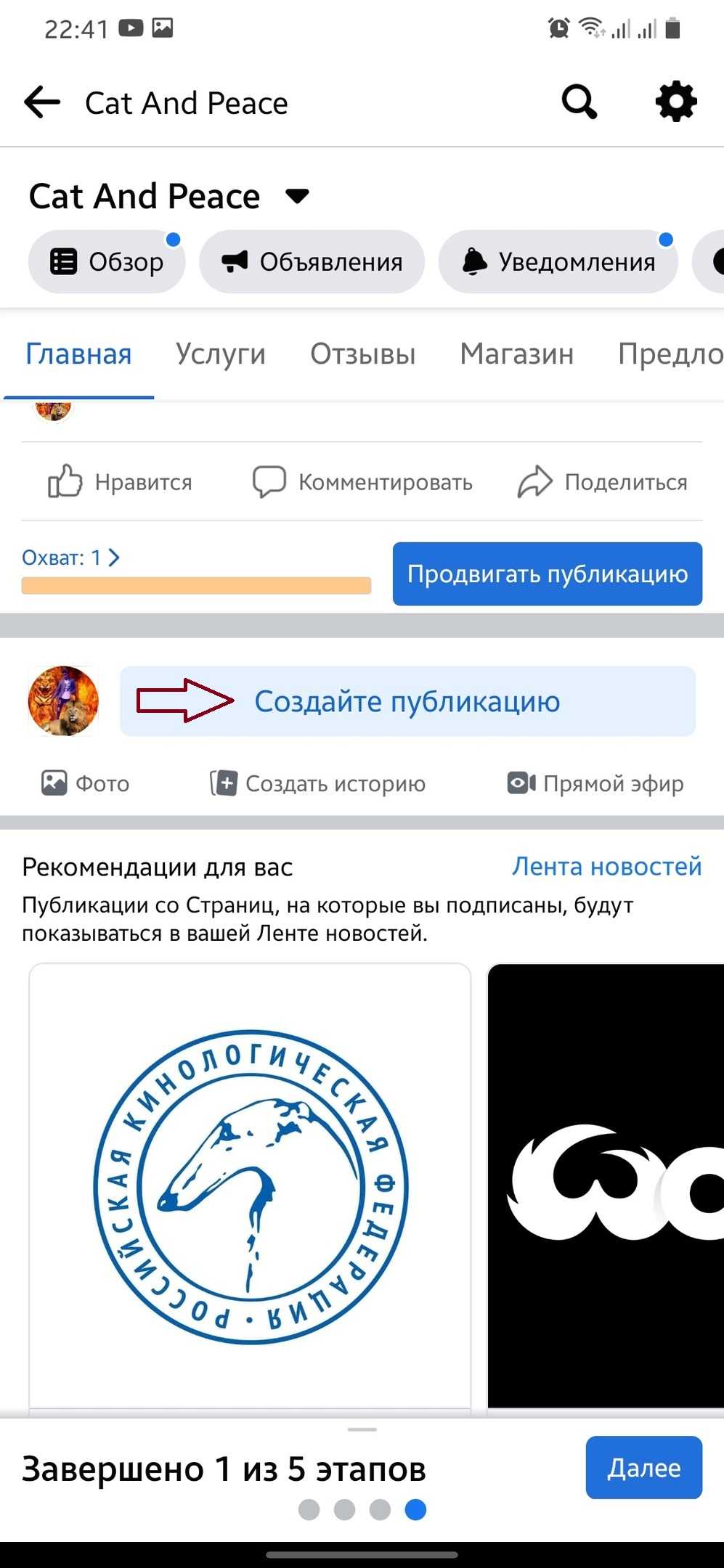The height and width of the screenshot is (1568, 724).
Task: Switch to the Услуги tab
Action: click(221, 354)
